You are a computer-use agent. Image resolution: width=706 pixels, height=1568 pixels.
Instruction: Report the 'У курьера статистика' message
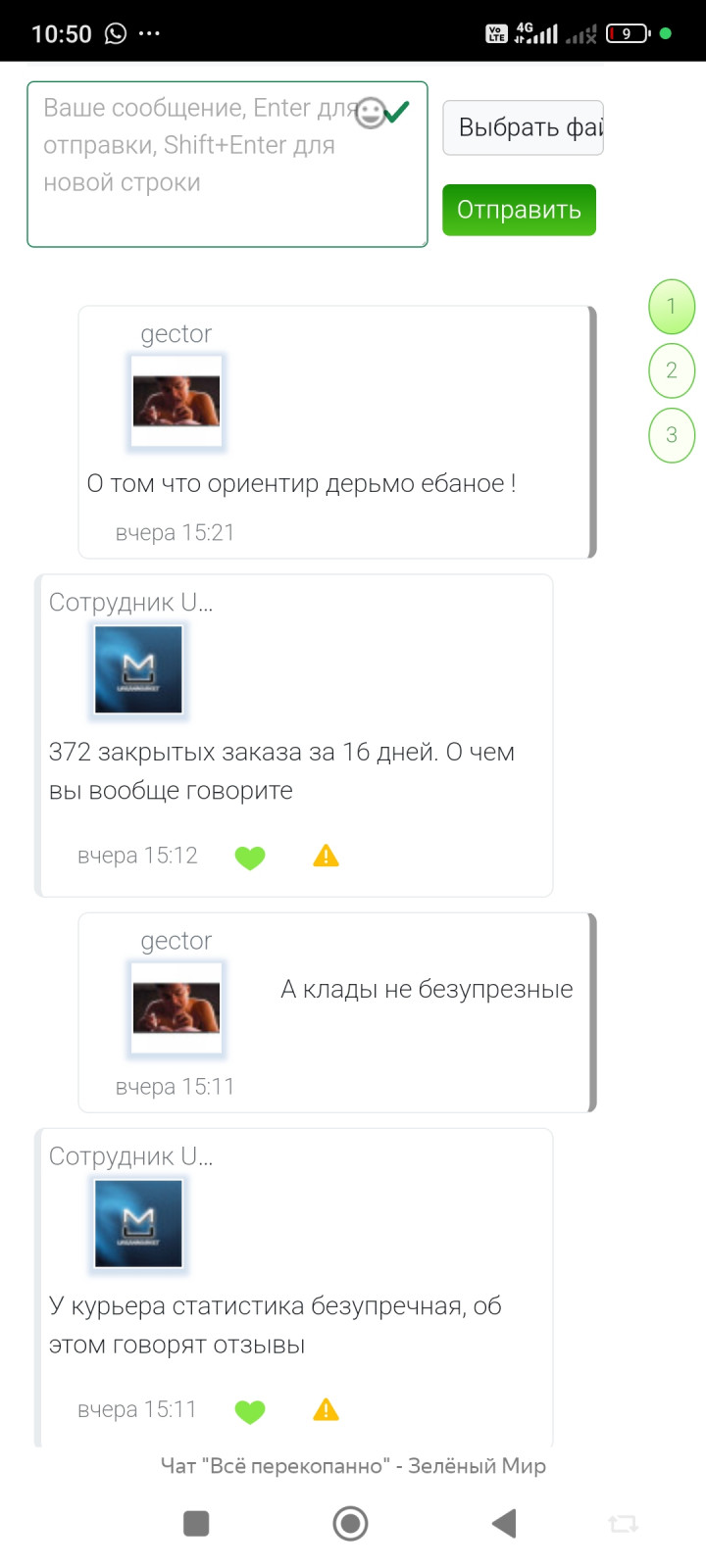(326, 1410)
